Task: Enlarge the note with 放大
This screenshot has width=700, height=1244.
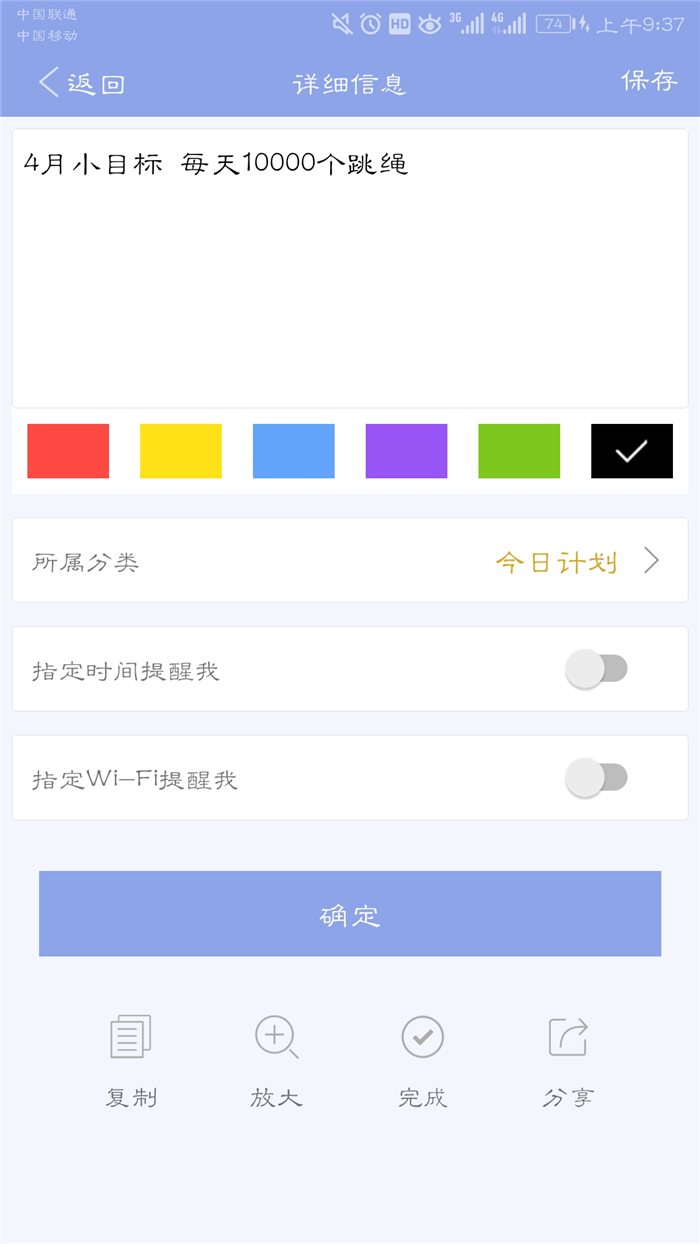Action: coord(276,1061)
